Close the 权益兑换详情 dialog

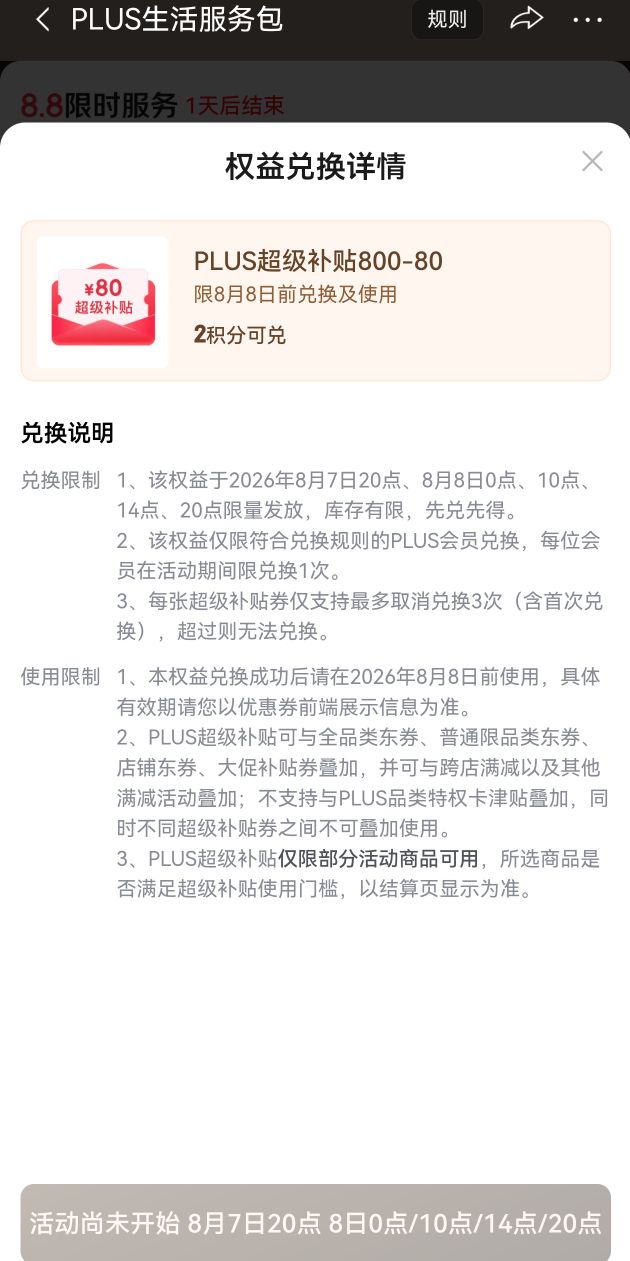[592, 161]
